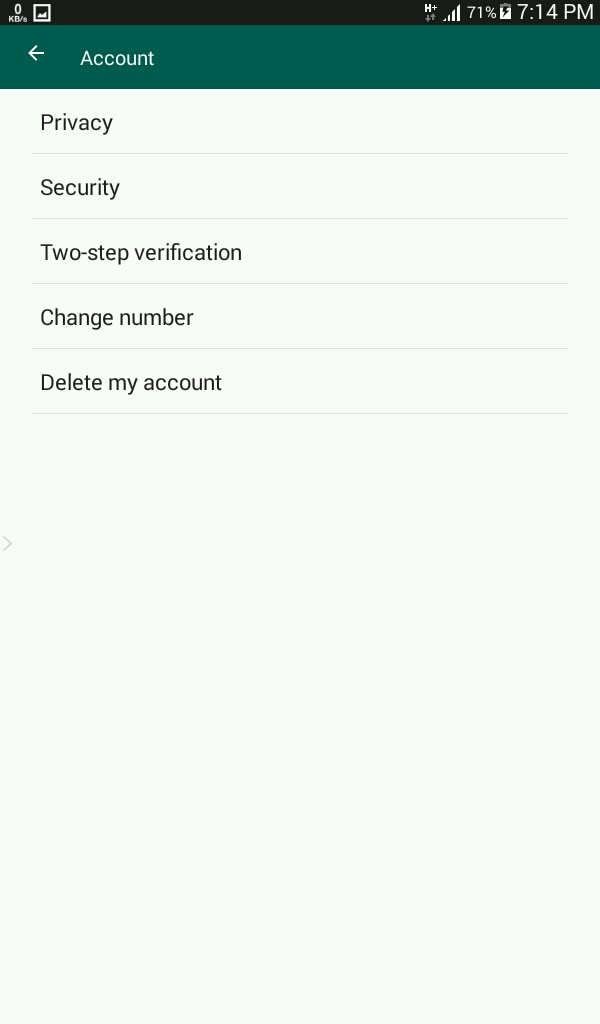Tap Delete my account
This screenshot has height=1024, width=600.
(131, 383)
